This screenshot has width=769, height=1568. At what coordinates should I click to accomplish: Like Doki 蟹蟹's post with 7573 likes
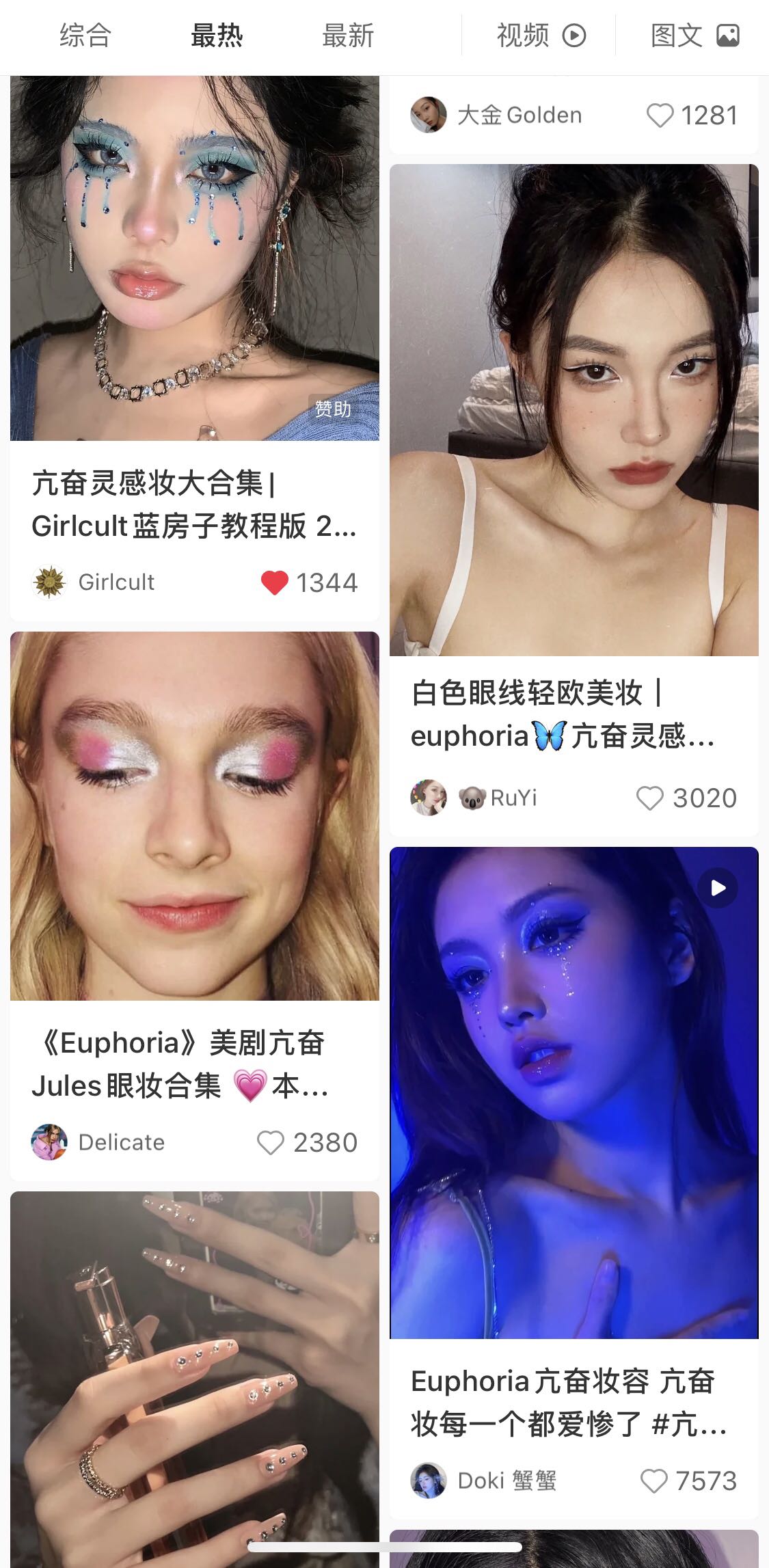(653, 1481)
